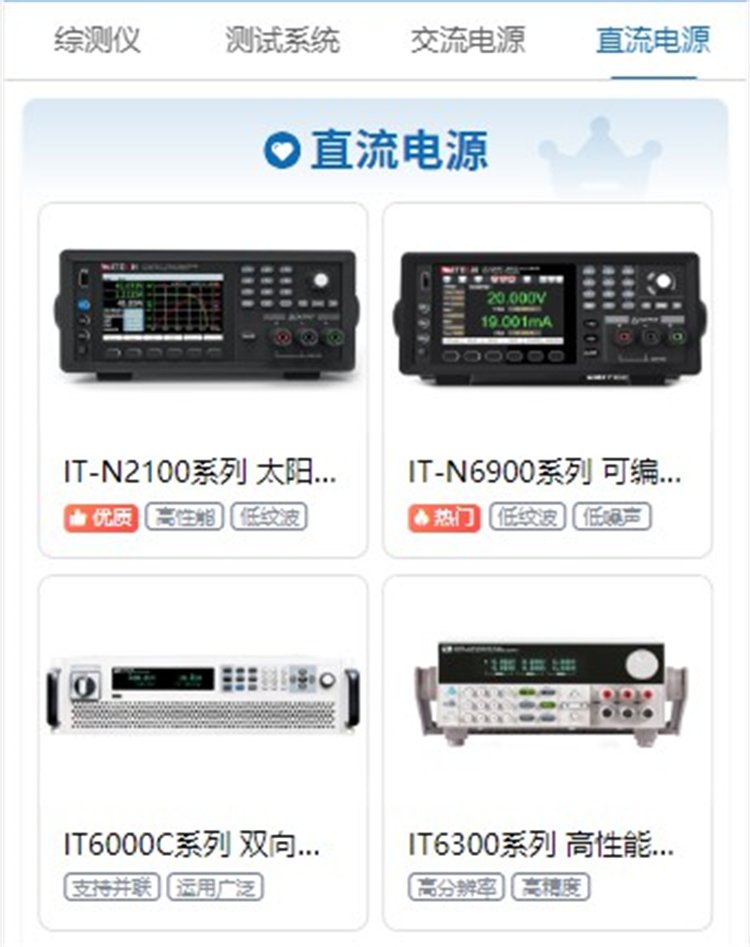
Task: Open the IT6300系列 product card
Action: pyautogui.click(x=547, y=752)
